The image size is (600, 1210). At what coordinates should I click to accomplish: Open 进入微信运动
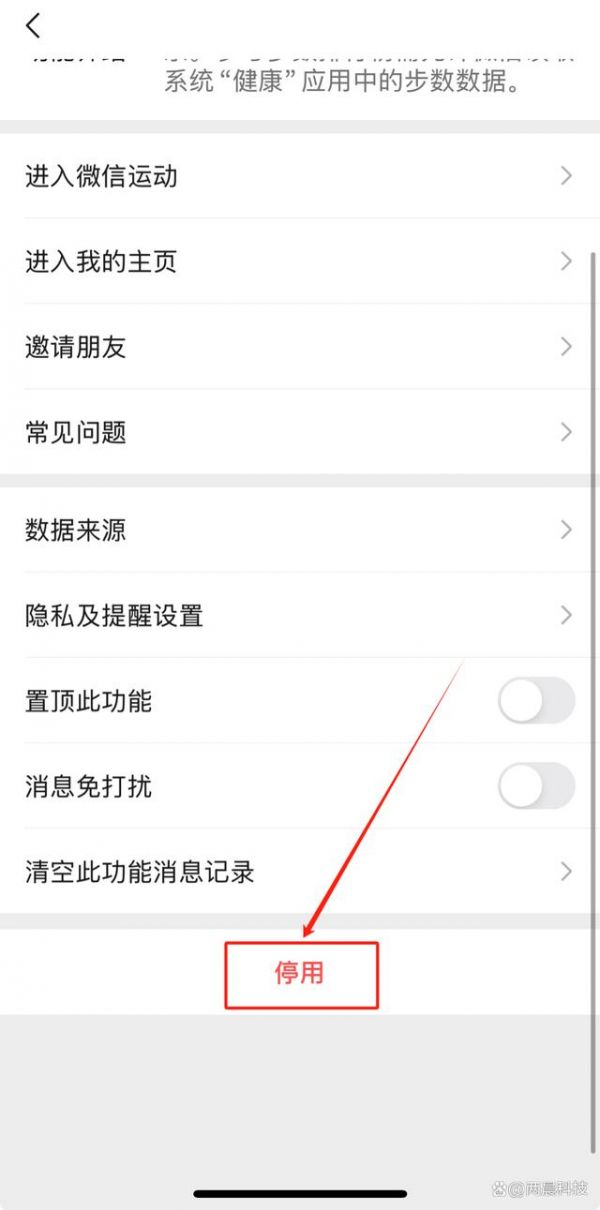pos(300,177)
